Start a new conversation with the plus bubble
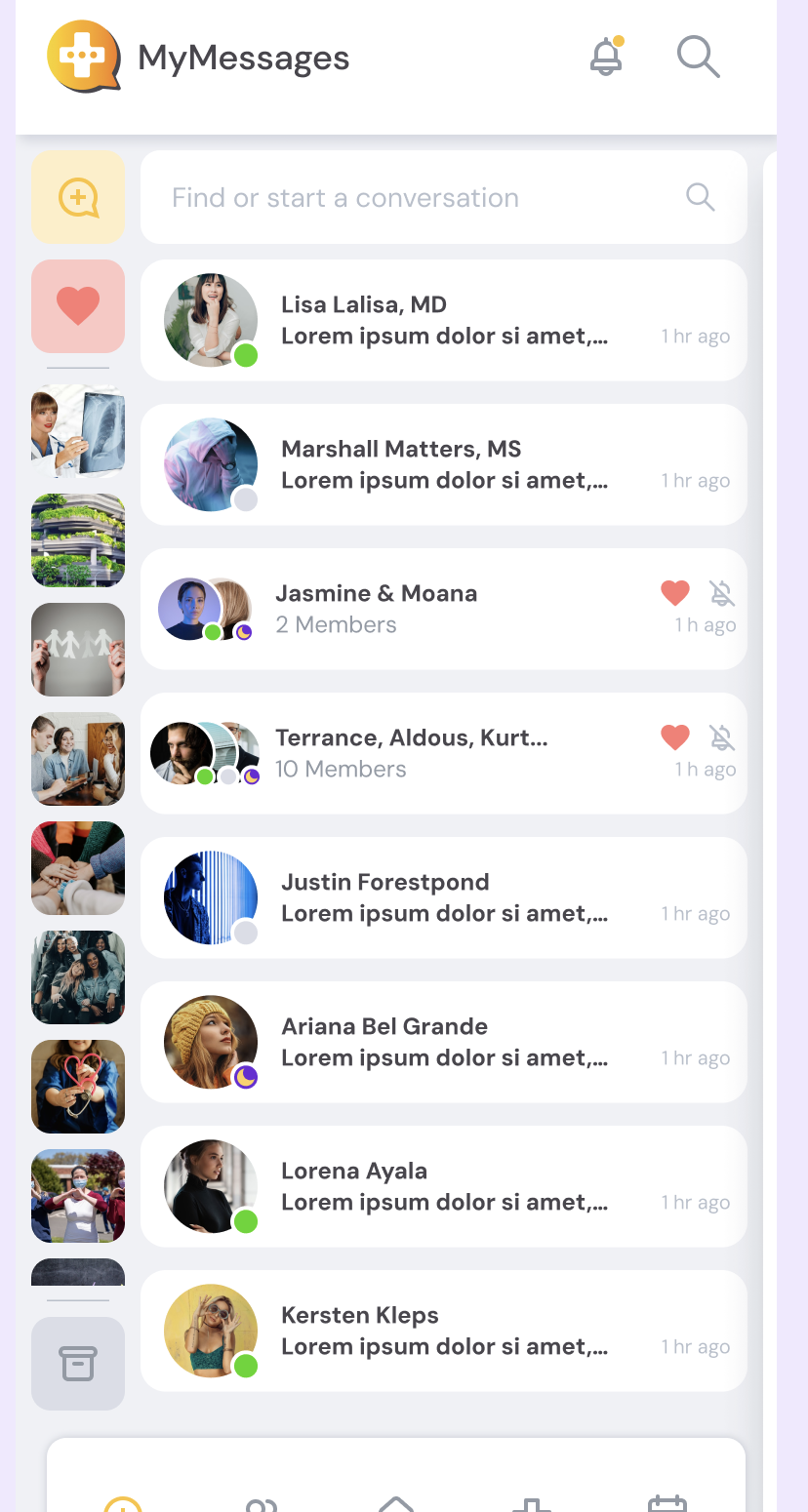 (78, 197)
